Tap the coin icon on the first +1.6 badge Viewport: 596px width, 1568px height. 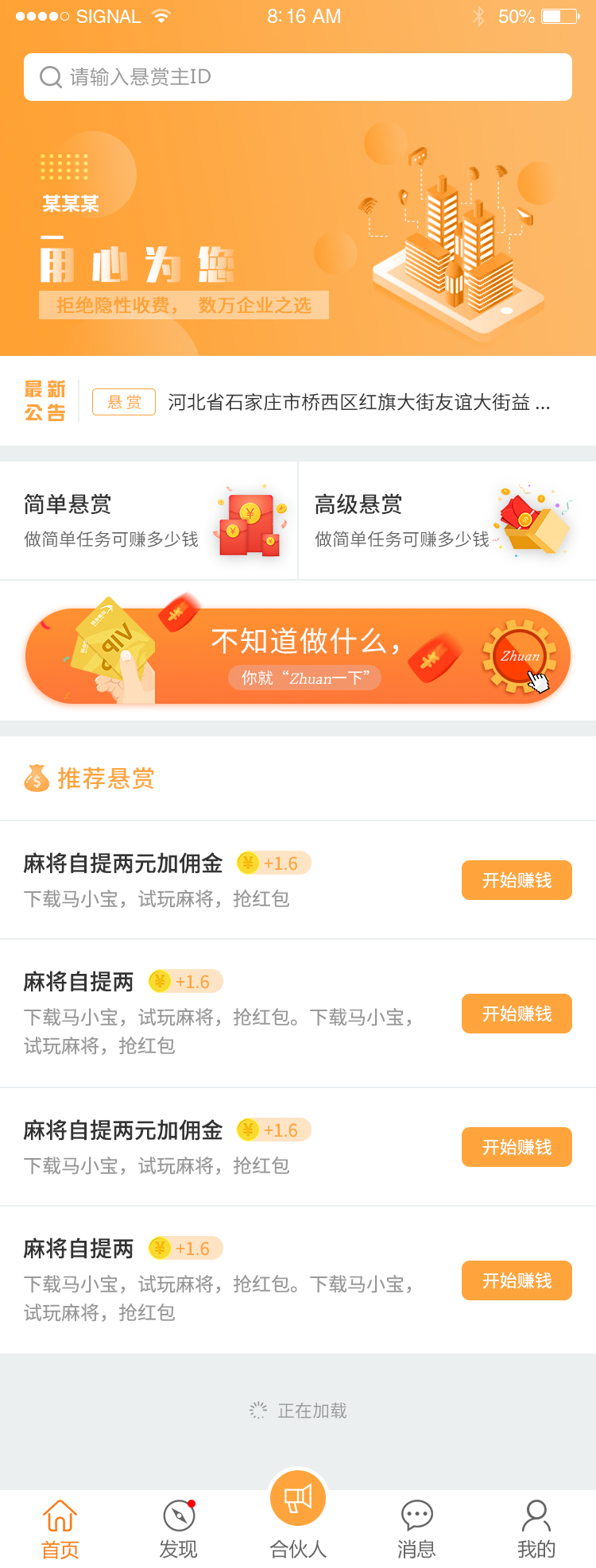tap(248, 863)
